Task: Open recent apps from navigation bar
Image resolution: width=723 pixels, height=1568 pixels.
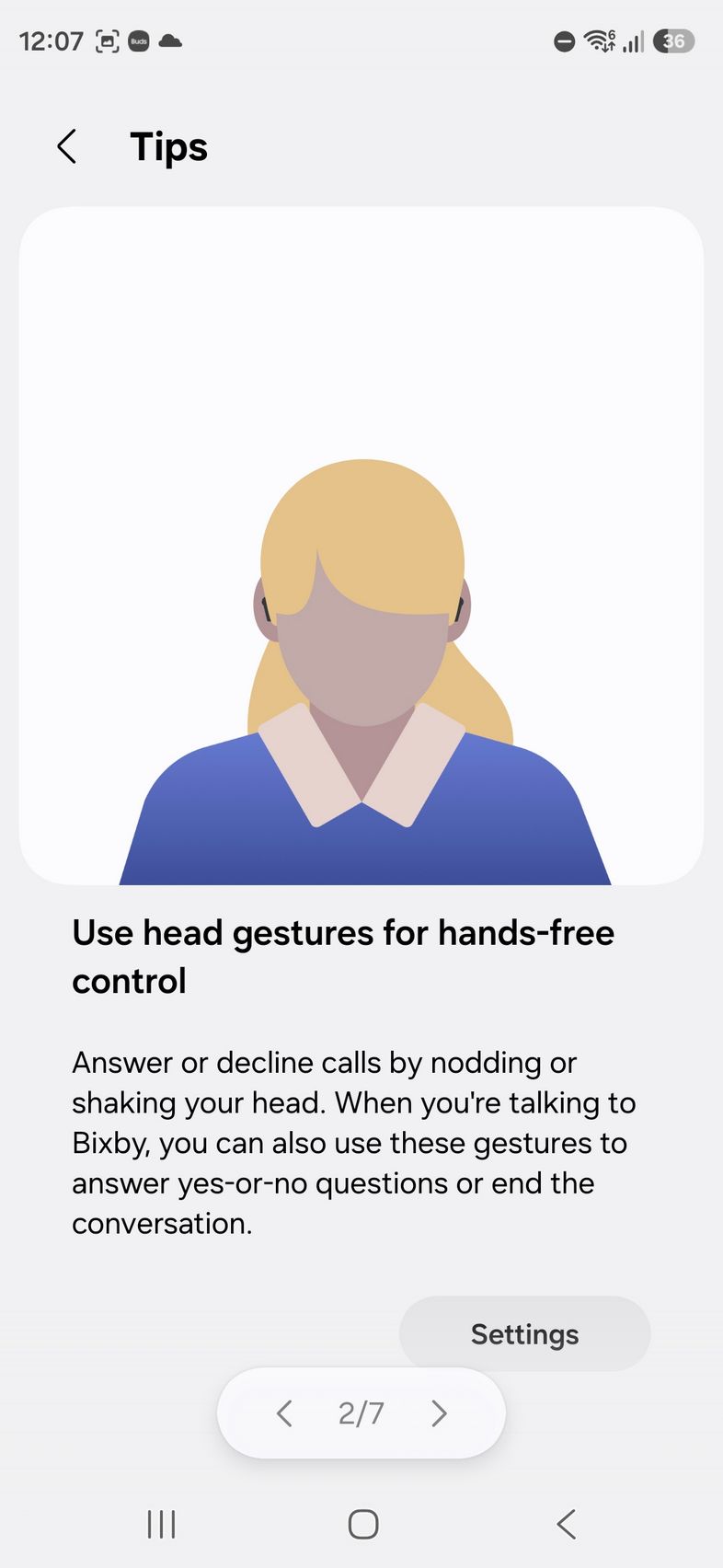Action: click(161, 1525)
